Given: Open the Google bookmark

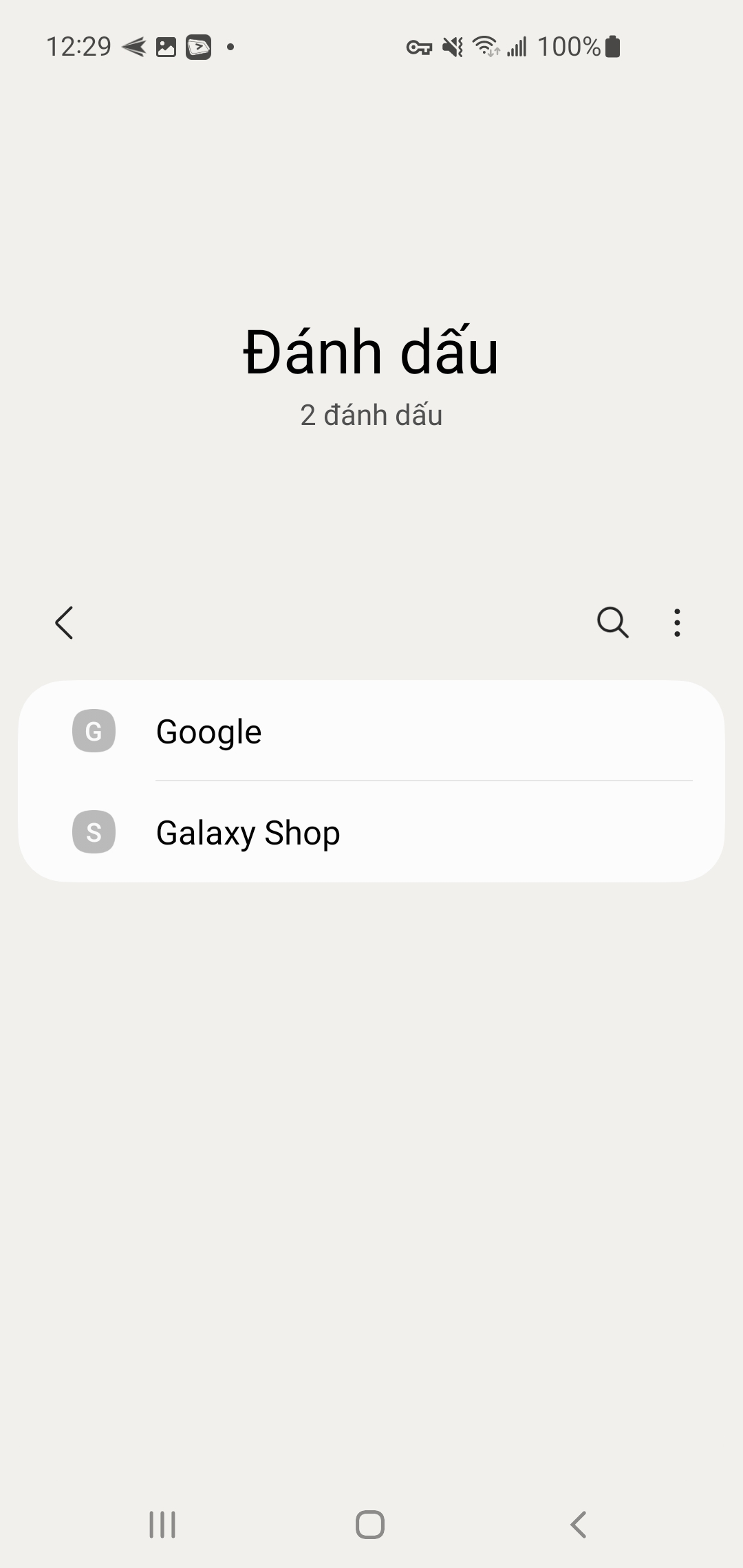Looking at the screenshot, I should (371, 731).
